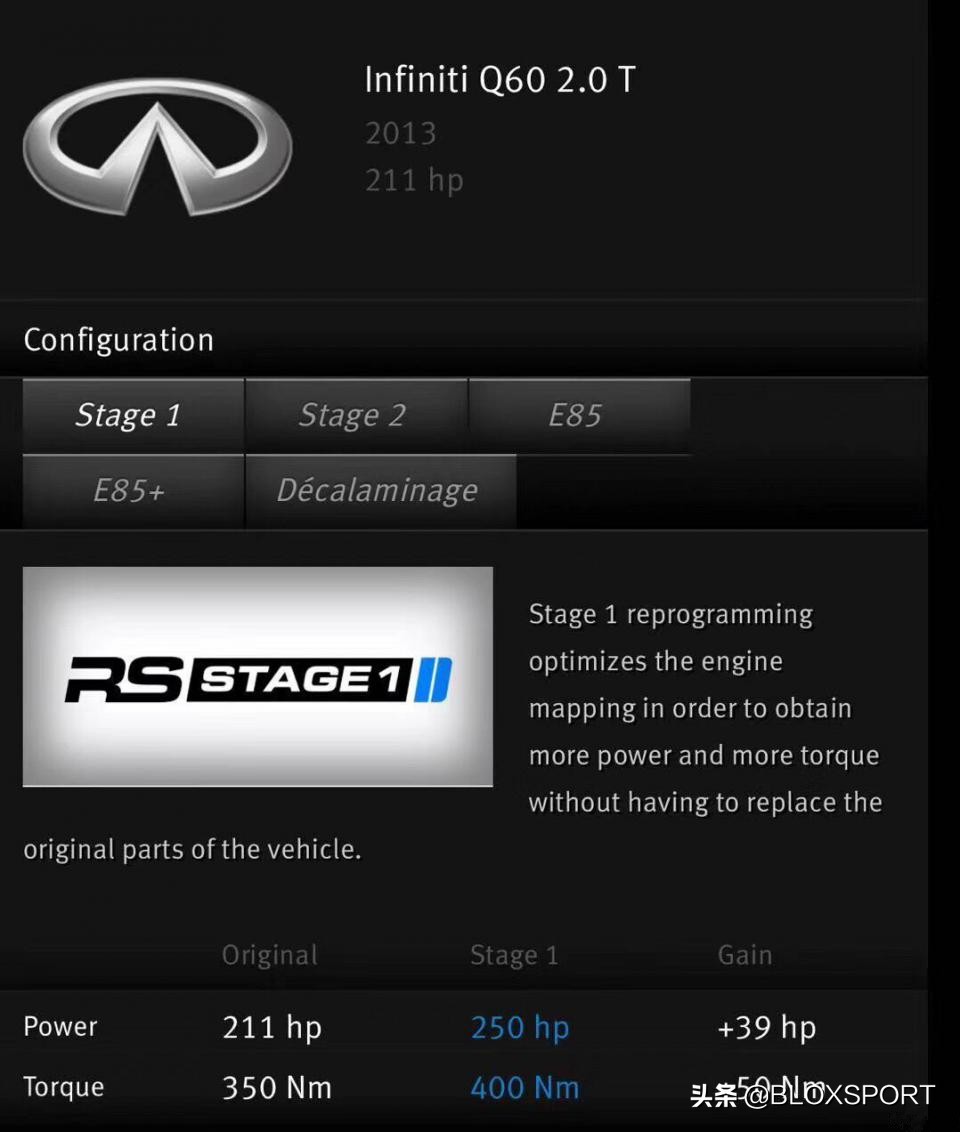Switch to the Décalaminage tab

(379, 491)
